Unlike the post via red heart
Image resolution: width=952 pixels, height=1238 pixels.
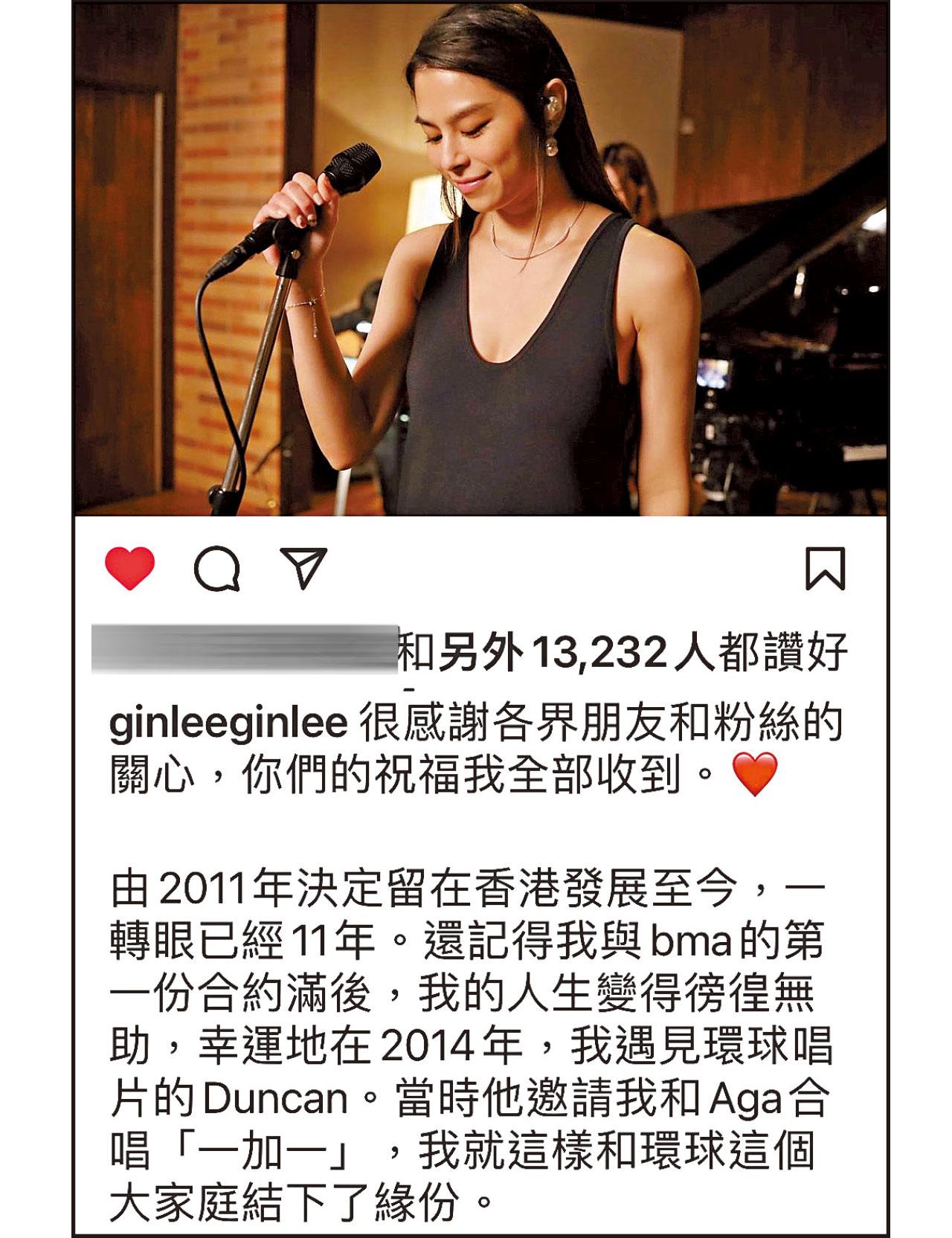tap(130, 569)
